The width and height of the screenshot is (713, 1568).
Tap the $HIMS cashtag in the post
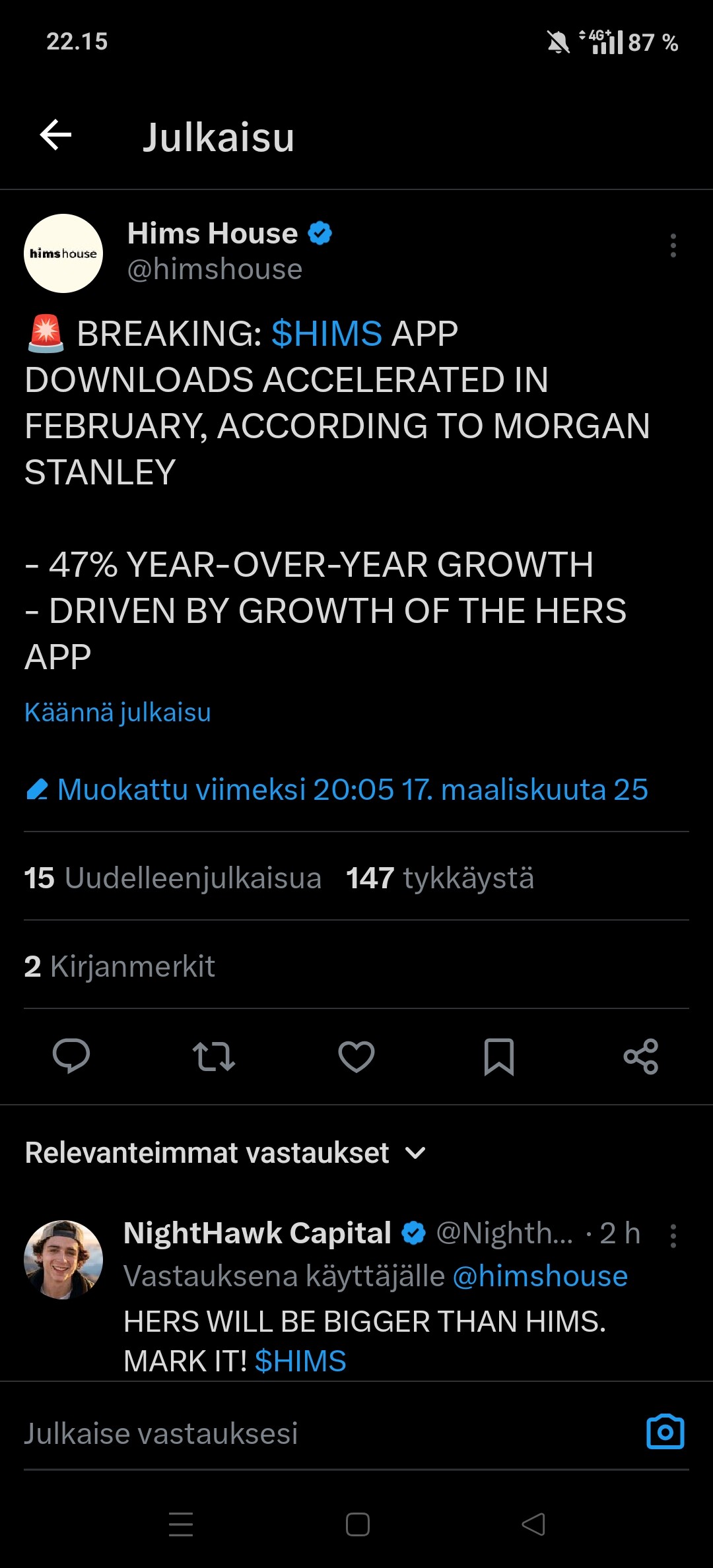(327, 333)
